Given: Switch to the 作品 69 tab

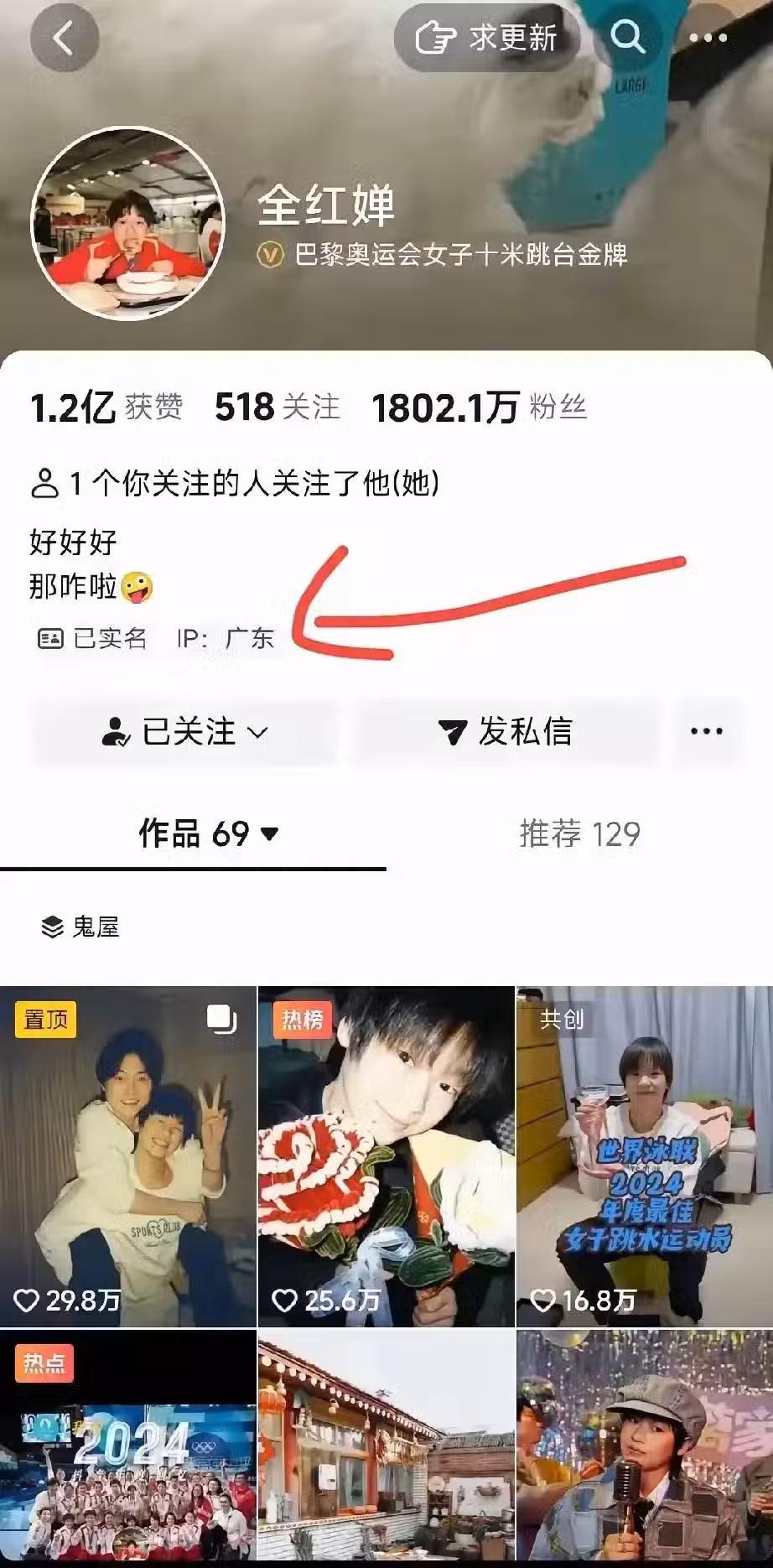Looking at the screenshot, I should (208, 833).
